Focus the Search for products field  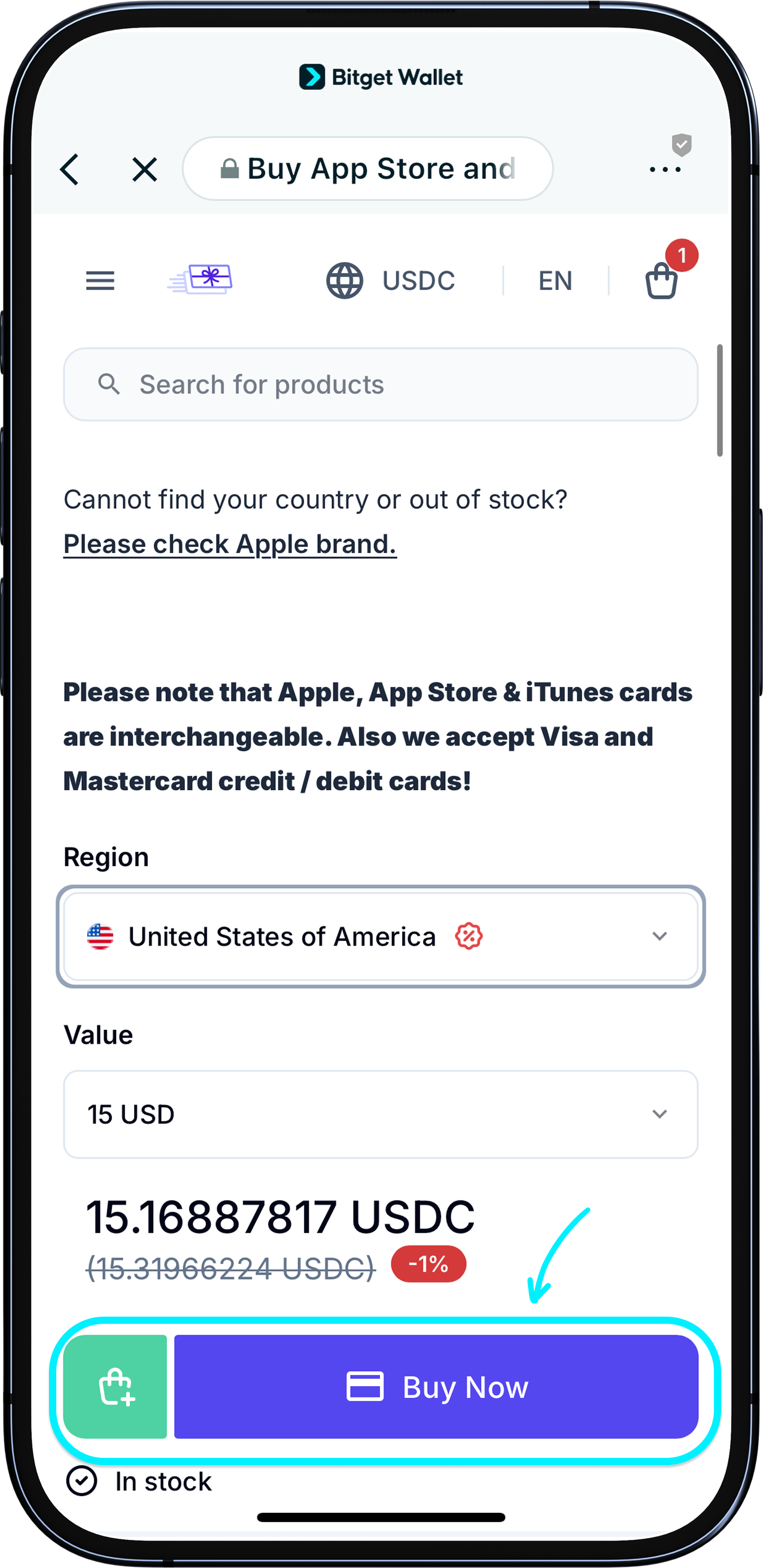[x=380, y=384]
